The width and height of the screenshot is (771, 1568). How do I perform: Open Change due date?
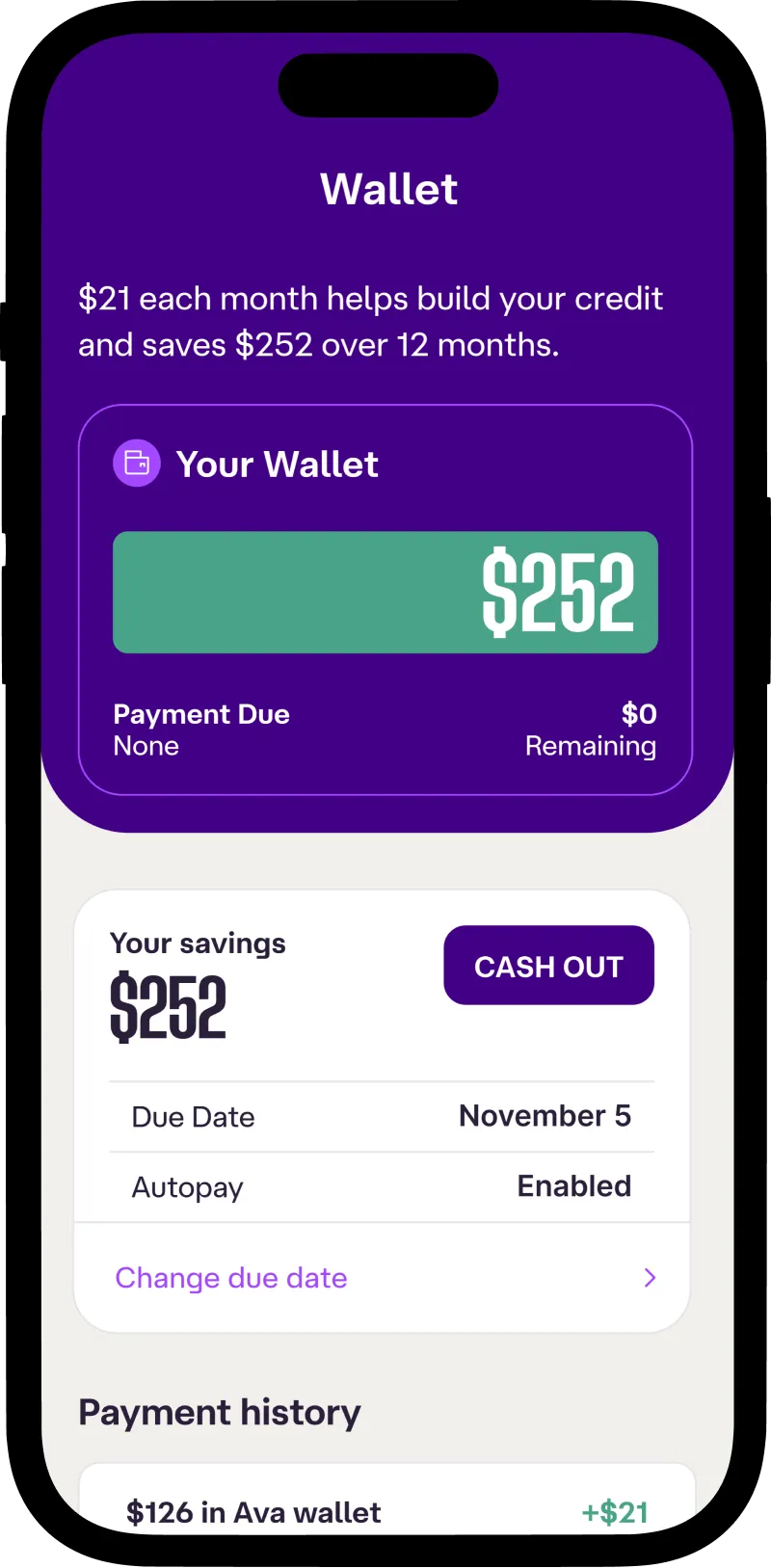382,1278
